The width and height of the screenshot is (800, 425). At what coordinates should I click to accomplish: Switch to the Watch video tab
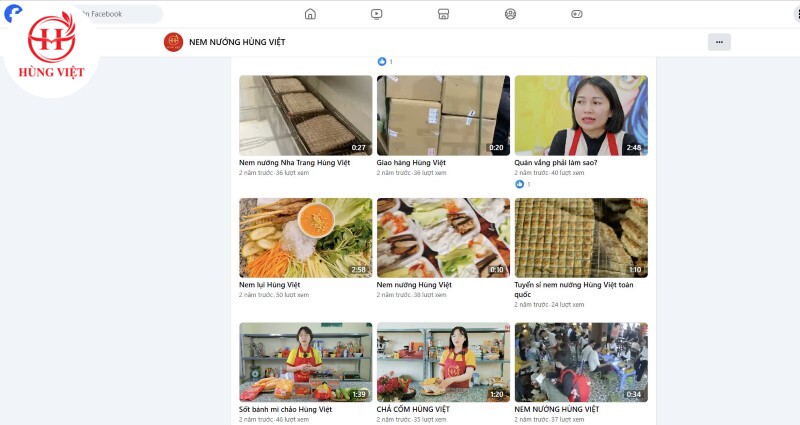[x=376, y=14]
